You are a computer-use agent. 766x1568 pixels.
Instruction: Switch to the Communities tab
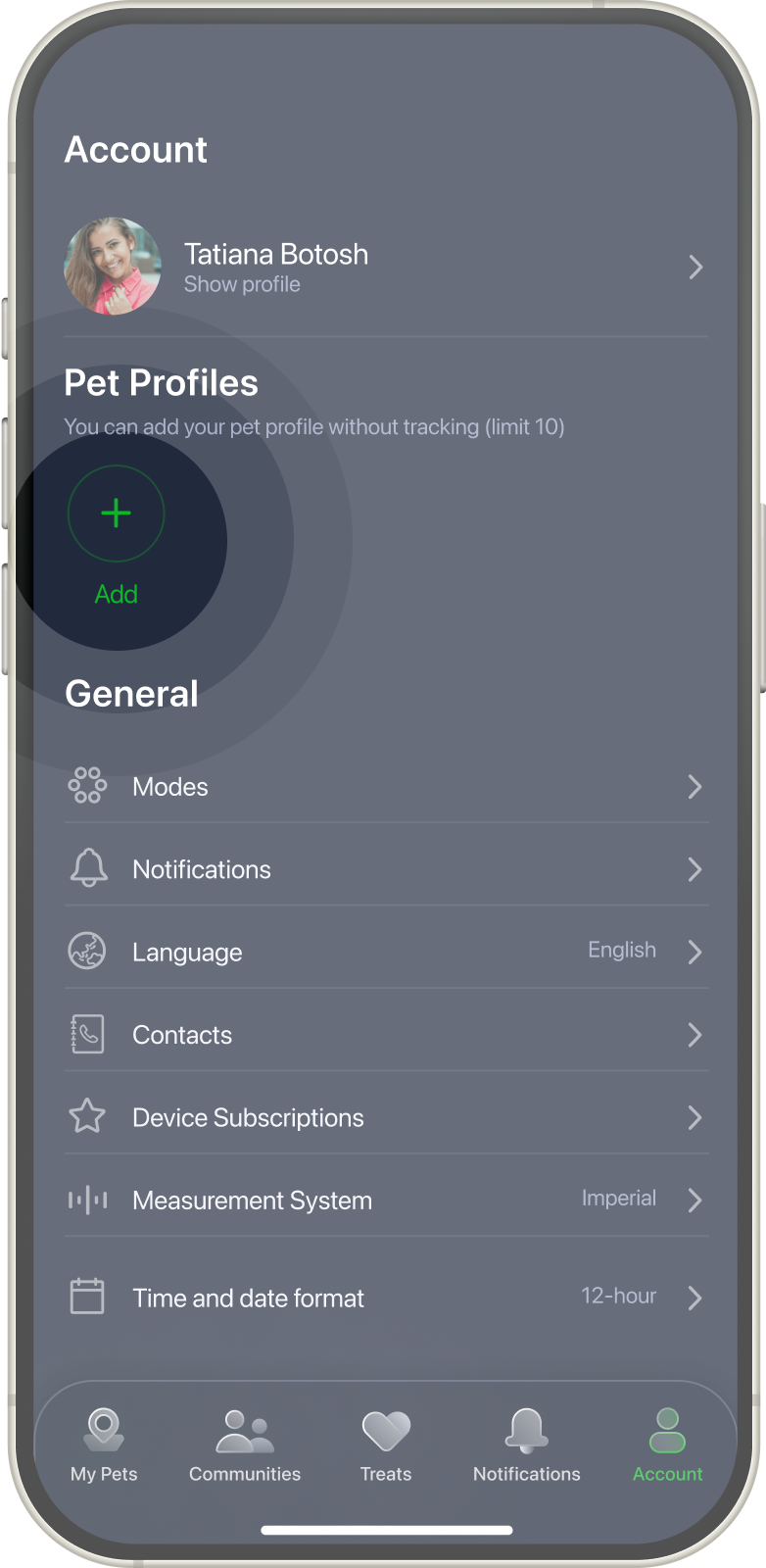245,1445
